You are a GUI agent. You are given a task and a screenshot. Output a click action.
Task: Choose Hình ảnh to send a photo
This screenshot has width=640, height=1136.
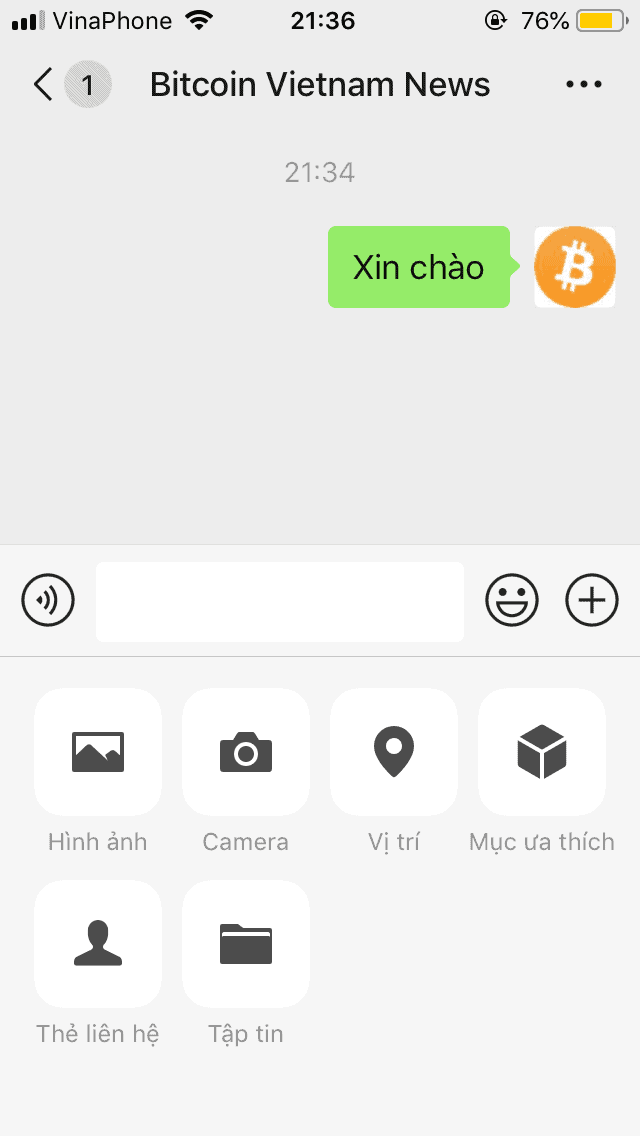(98, 752)
